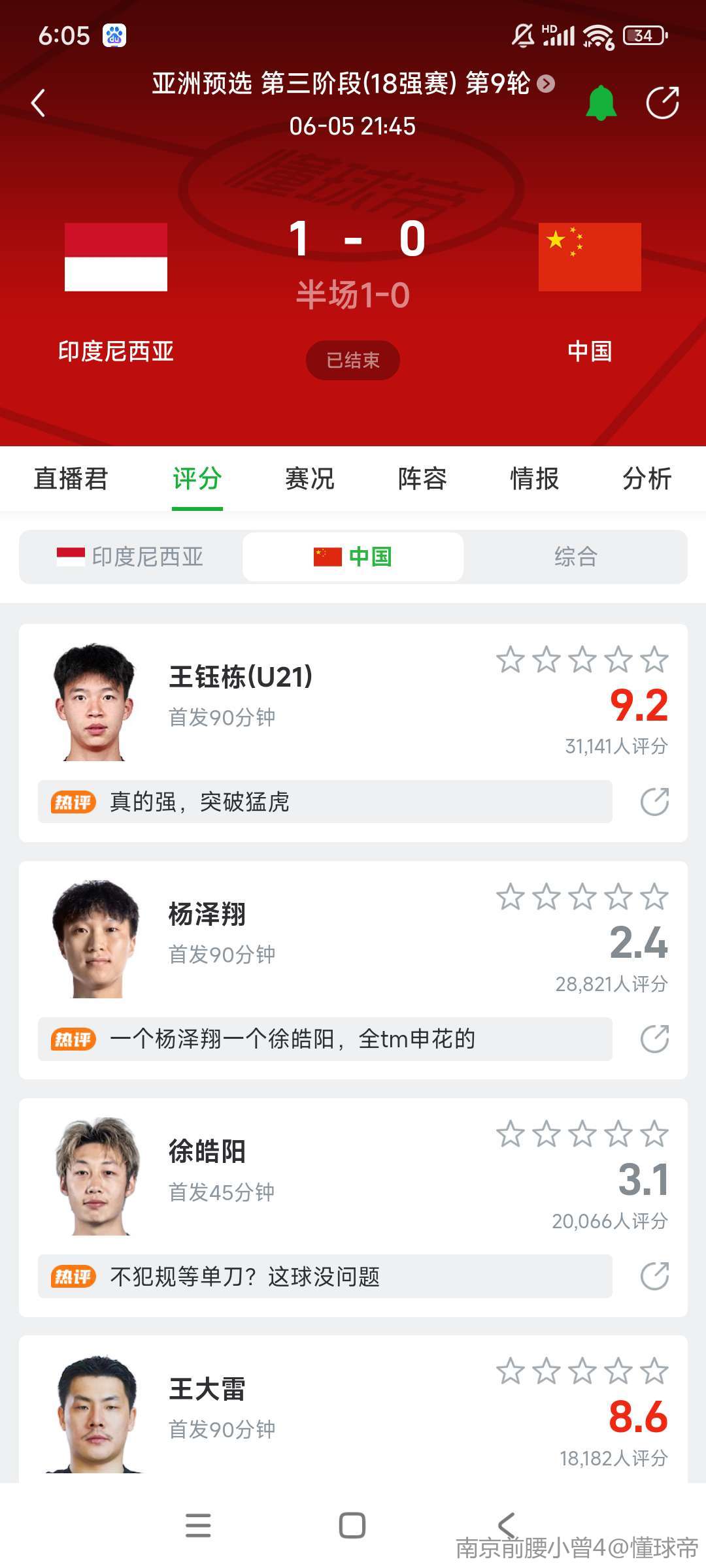This screenshot has width=706, height=1568.
Task: Select the 综合 ratings segment
Action: coord(575,557)
